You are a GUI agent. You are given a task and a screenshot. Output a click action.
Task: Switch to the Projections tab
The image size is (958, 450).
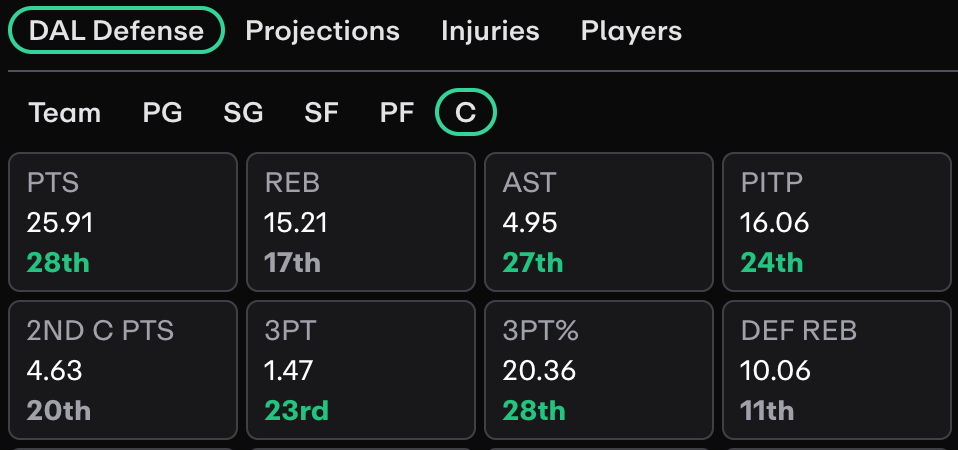click(322, 31)
